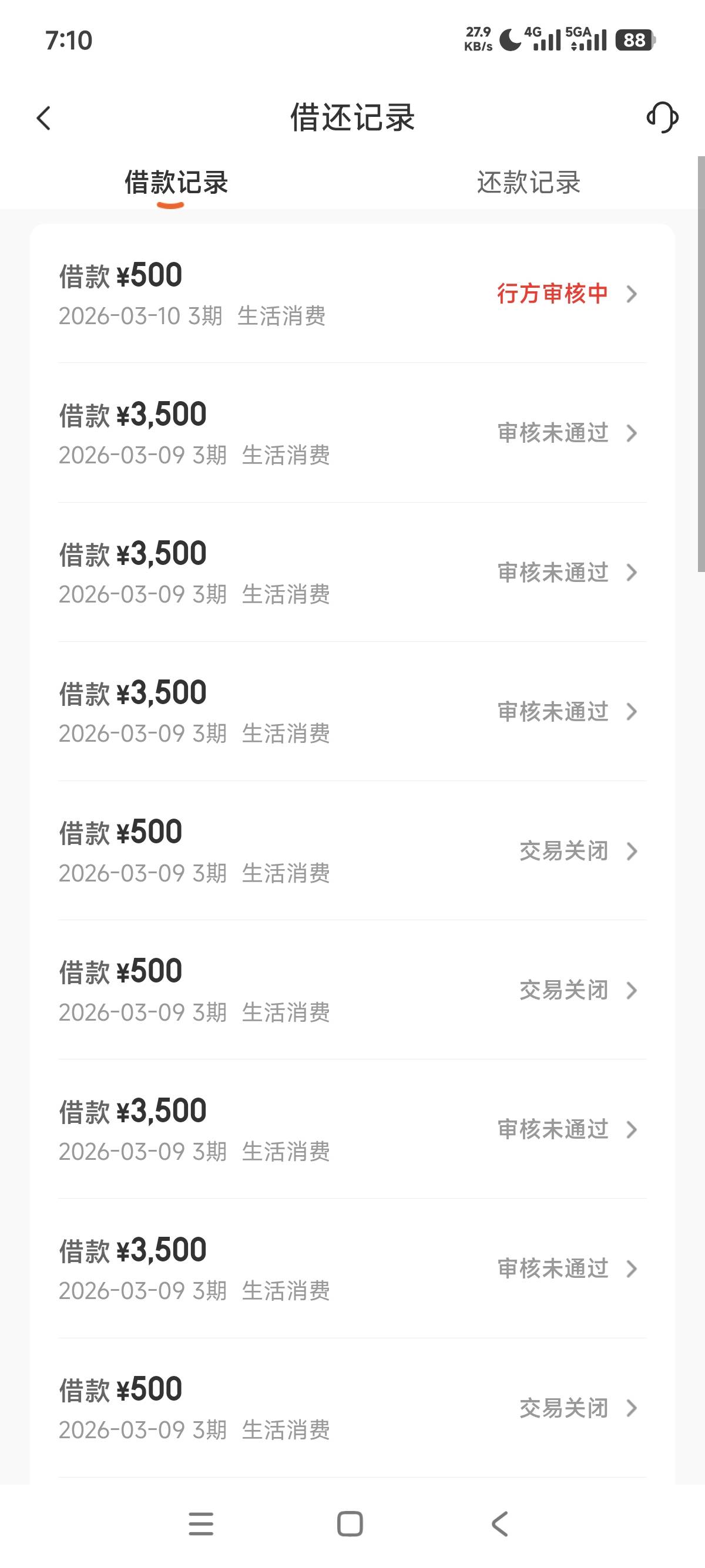
Task: Switch to the 还款记录 tab
Action: pos(528,183)
